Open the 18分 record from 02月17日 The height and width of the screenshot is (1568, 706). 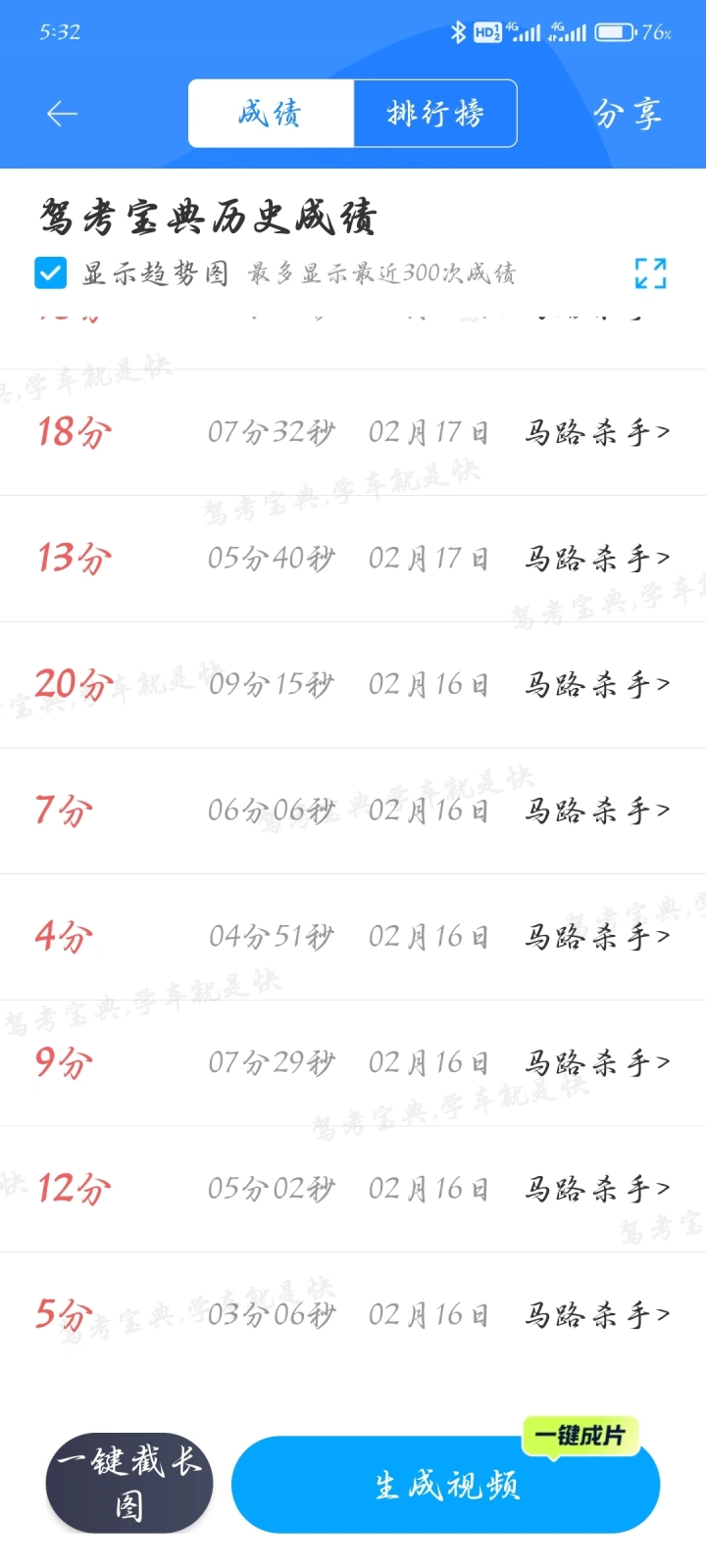click(x=353, y=432)
